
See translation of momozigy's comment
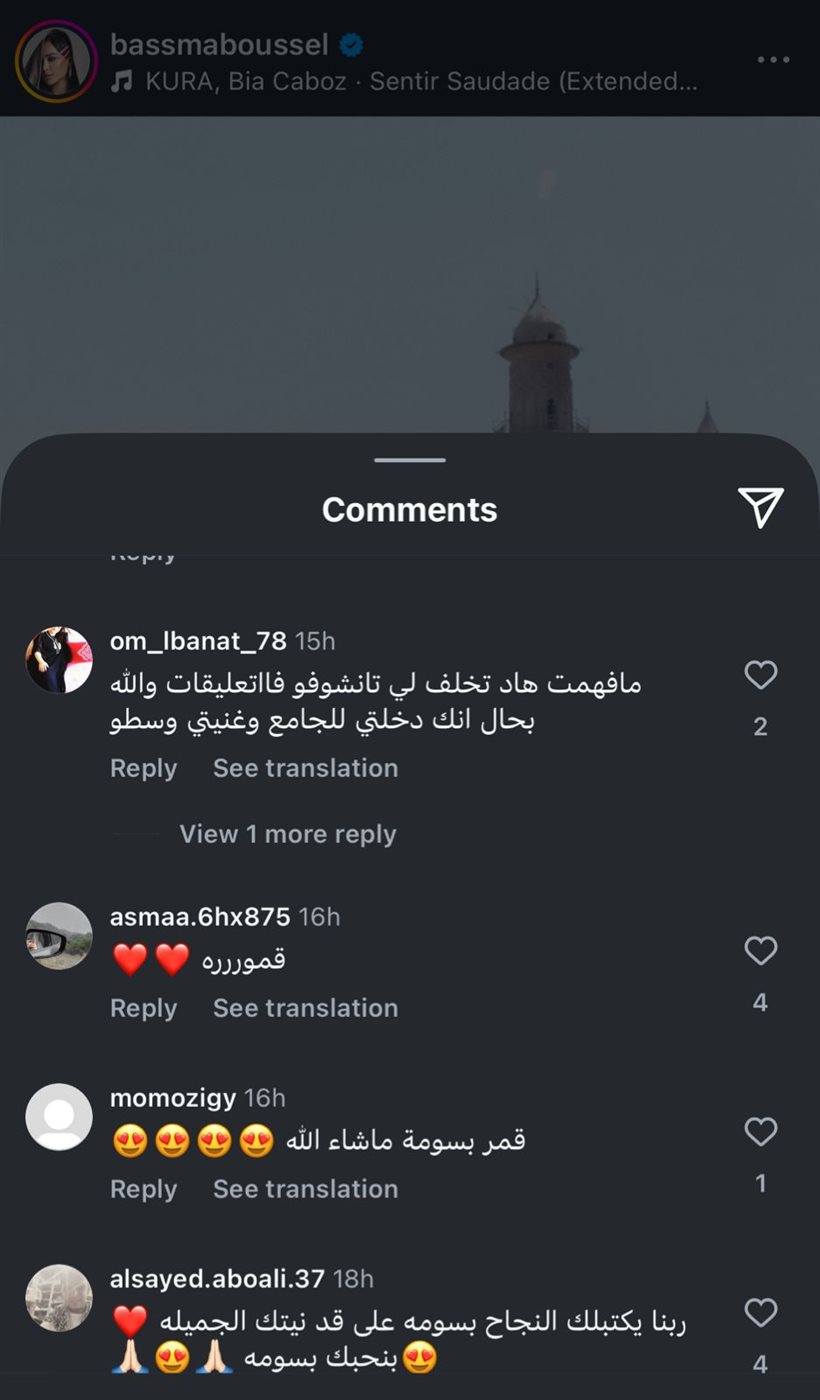(x=305, y=1189)
